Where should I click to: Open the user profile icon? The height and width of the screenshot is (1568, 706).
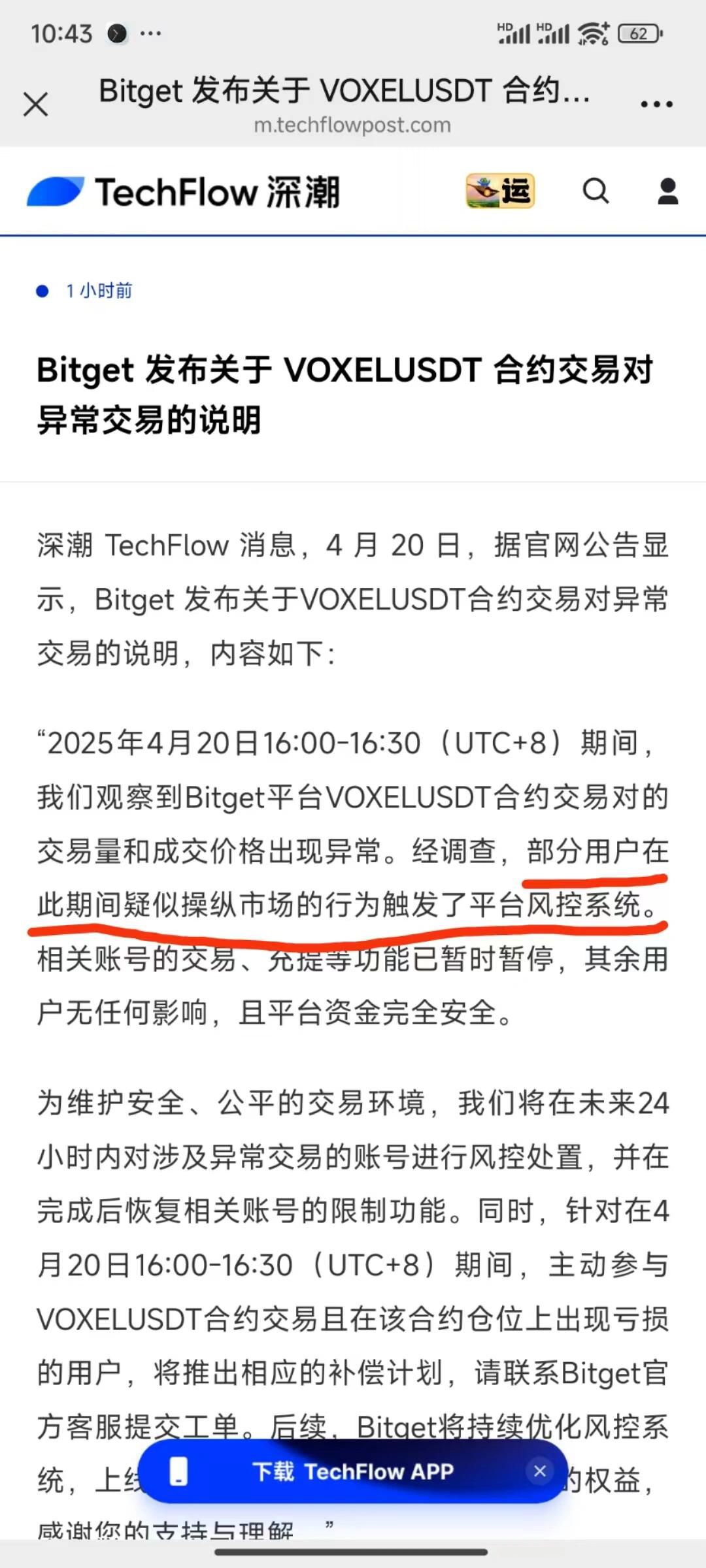(667, 191)
